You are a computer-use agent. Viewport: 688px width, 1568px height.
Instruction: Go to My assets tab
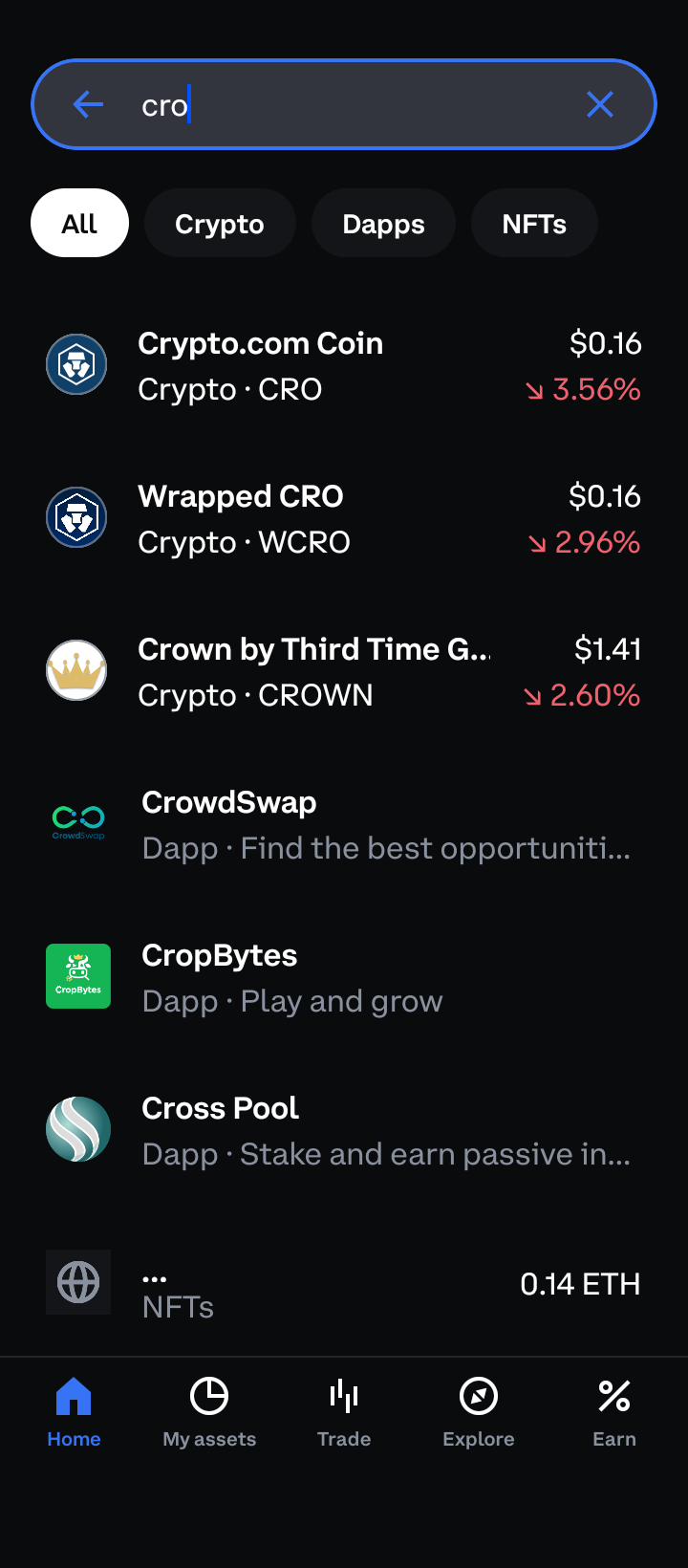click(x=209, y=1411)
